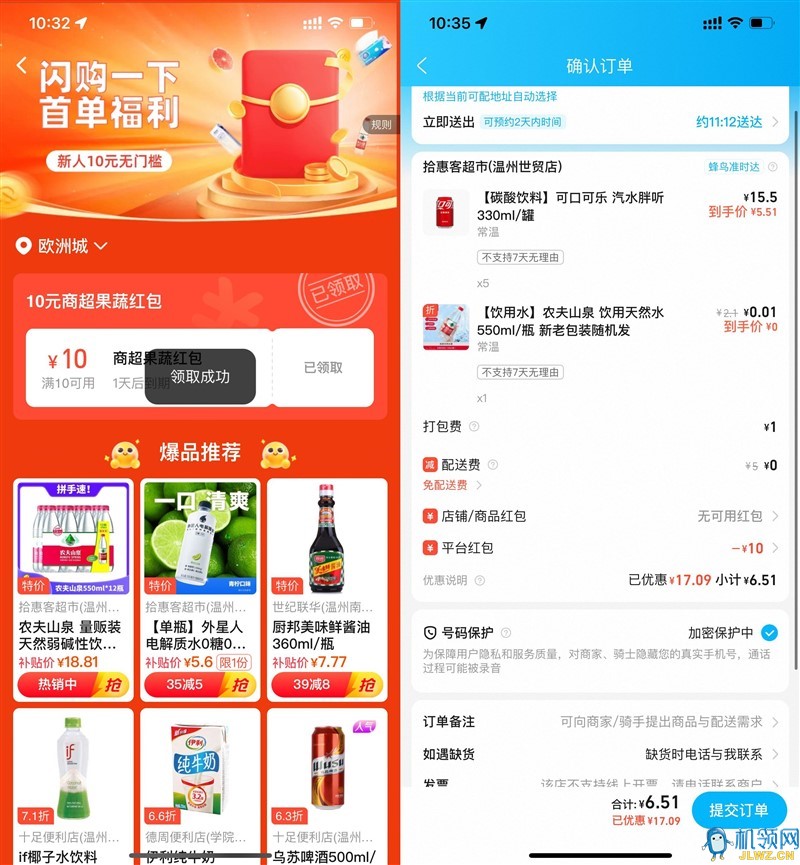
Task: Show the 优惠说明 help info
Action: pyautogui.click(x=481, y=580)
